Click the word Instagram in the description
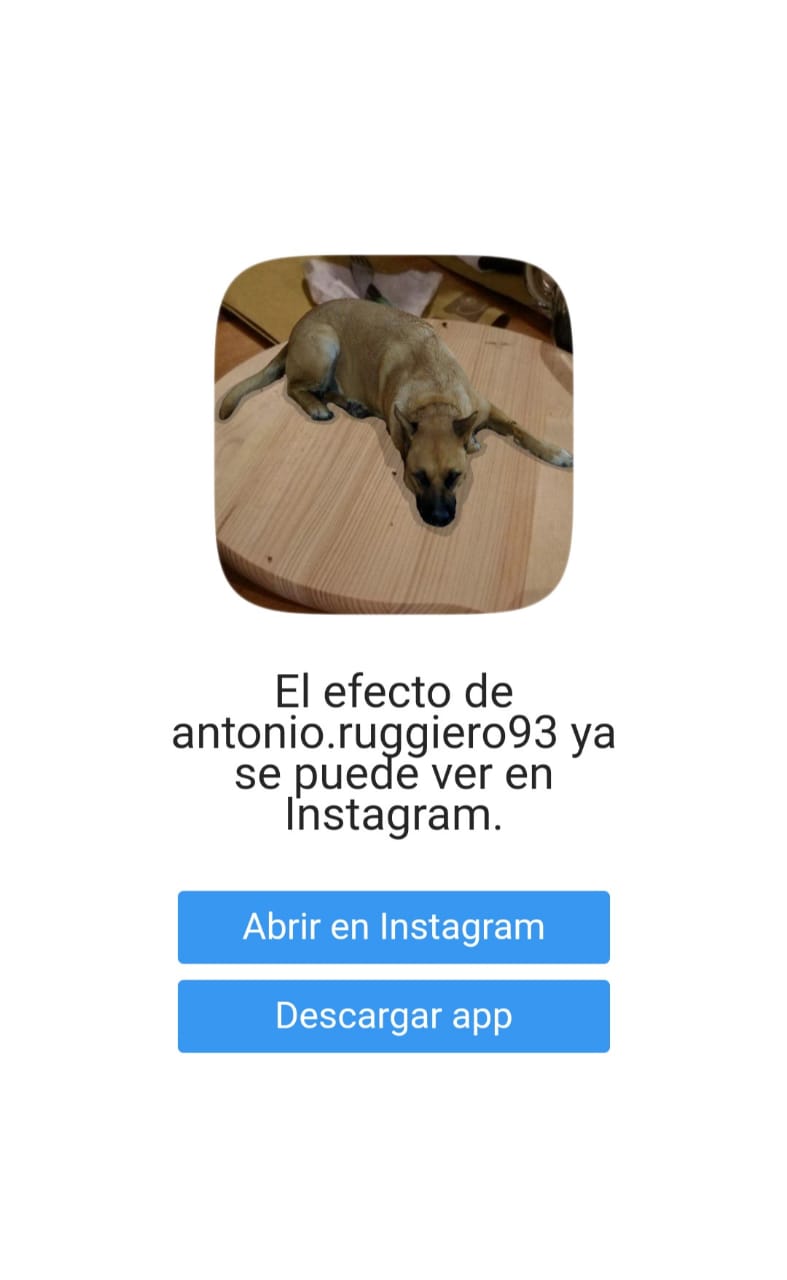This screenshot has height=1280, width=787. [393, 817]
